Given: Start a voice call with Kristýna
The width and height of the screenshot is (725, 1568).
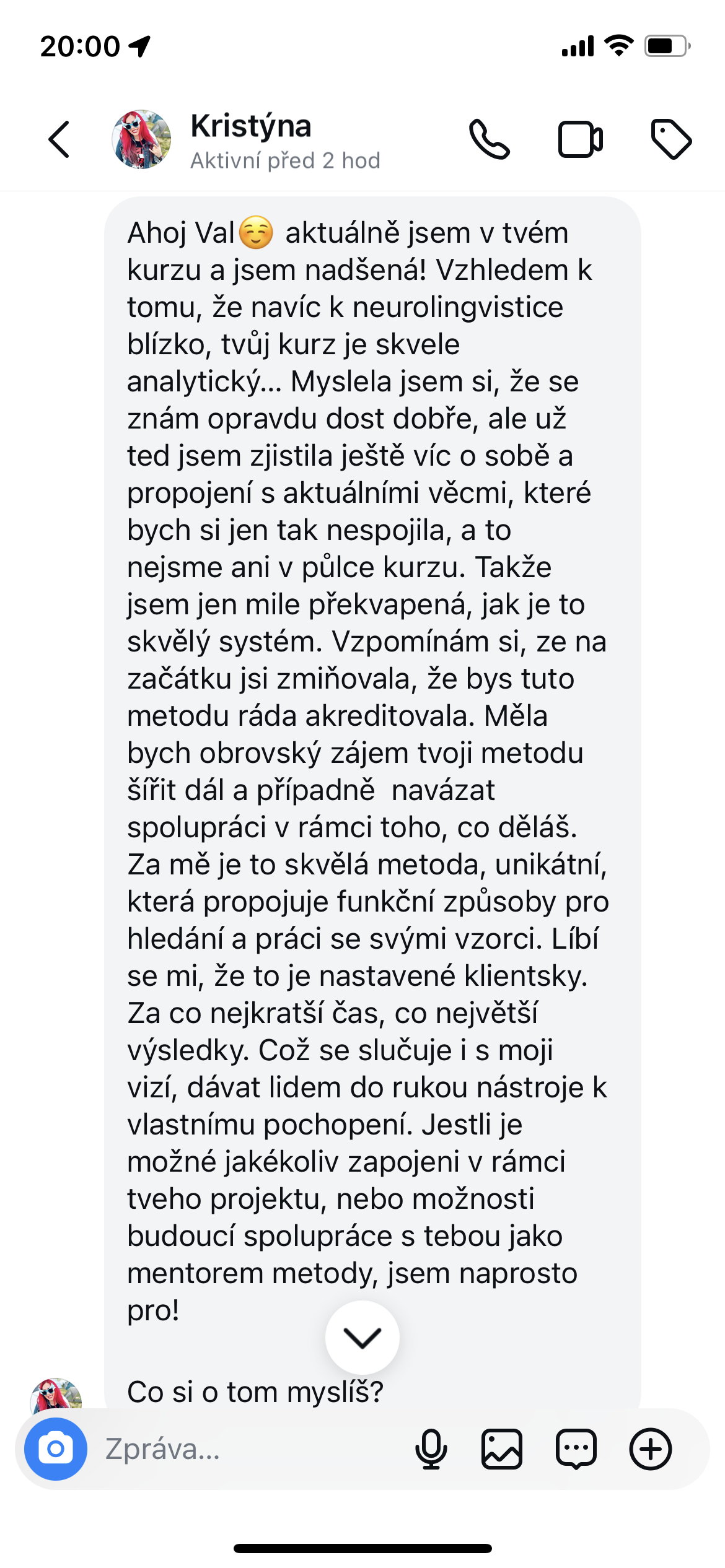Looking at the screenshot, I should point(489,139).
